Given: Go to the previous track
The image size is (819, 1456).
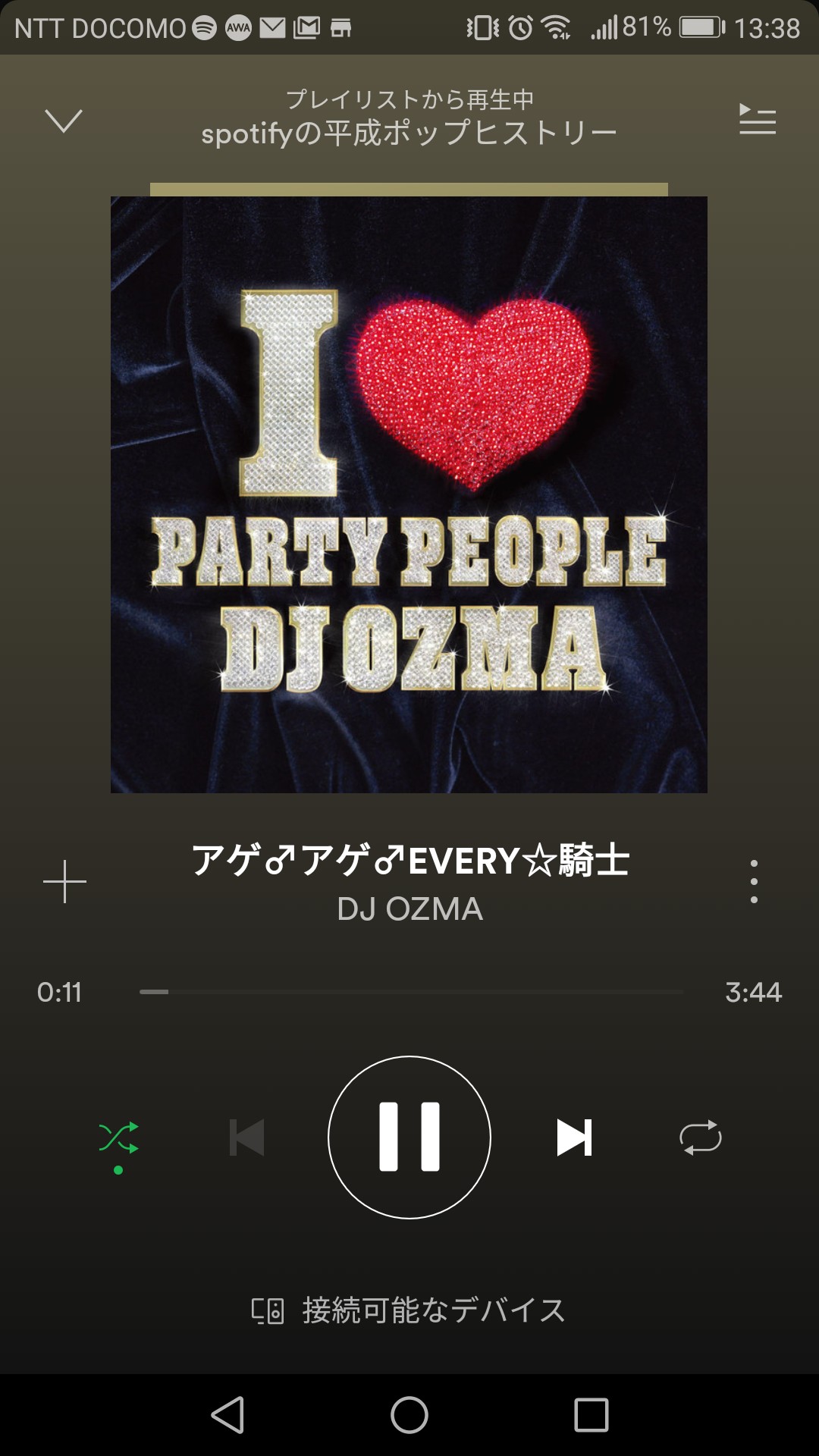Looking at the screenshot, I should click(x=247, y=1137).
